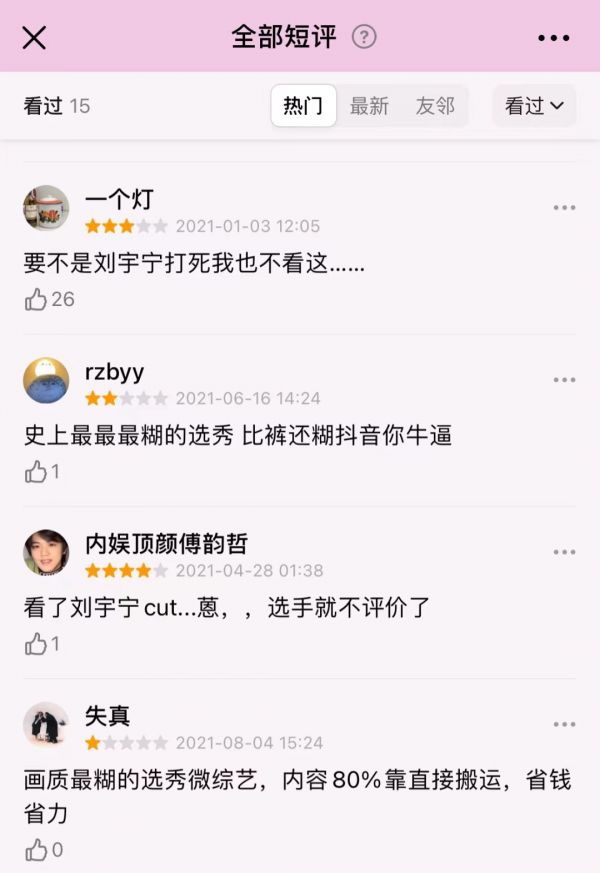
Task: Like 一个灯's review
Action: [x=37, y=299]
